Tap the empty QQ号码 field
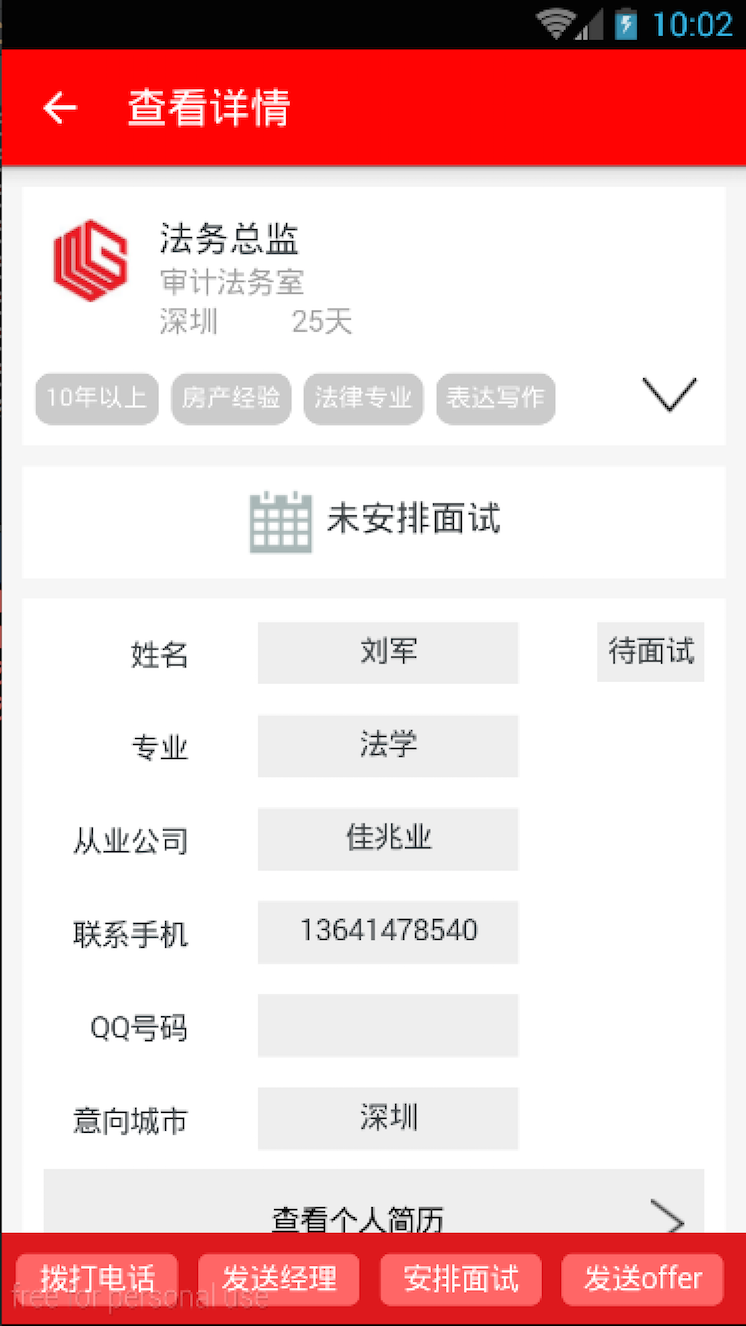746x1326 pixels. pos(388,1025)
